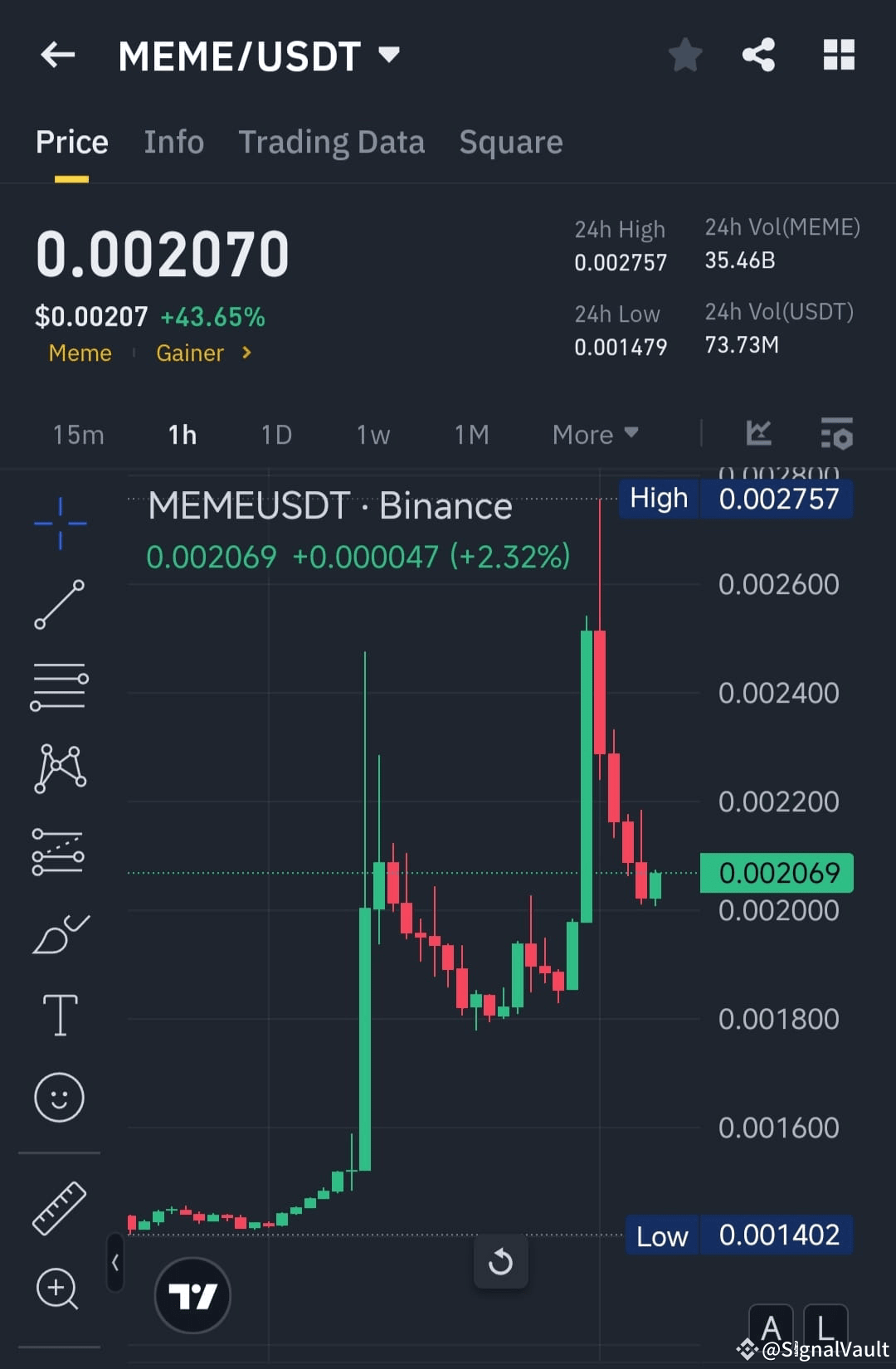This screenshot has height=1369, width=896.
Task: Select the 1D chart interval
Action: [x=275, y=435]
